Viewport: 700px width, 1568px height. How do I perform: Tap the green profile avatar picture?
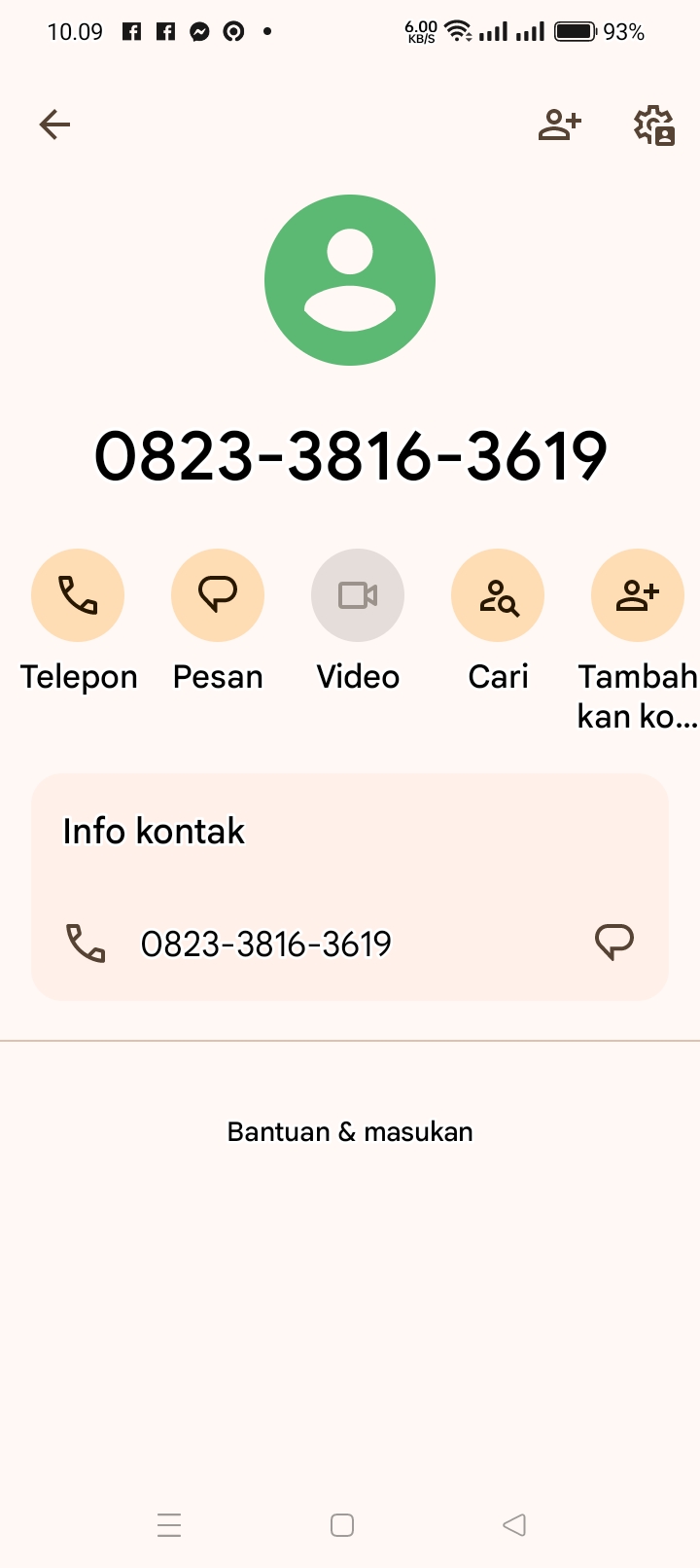pos(350,279)
